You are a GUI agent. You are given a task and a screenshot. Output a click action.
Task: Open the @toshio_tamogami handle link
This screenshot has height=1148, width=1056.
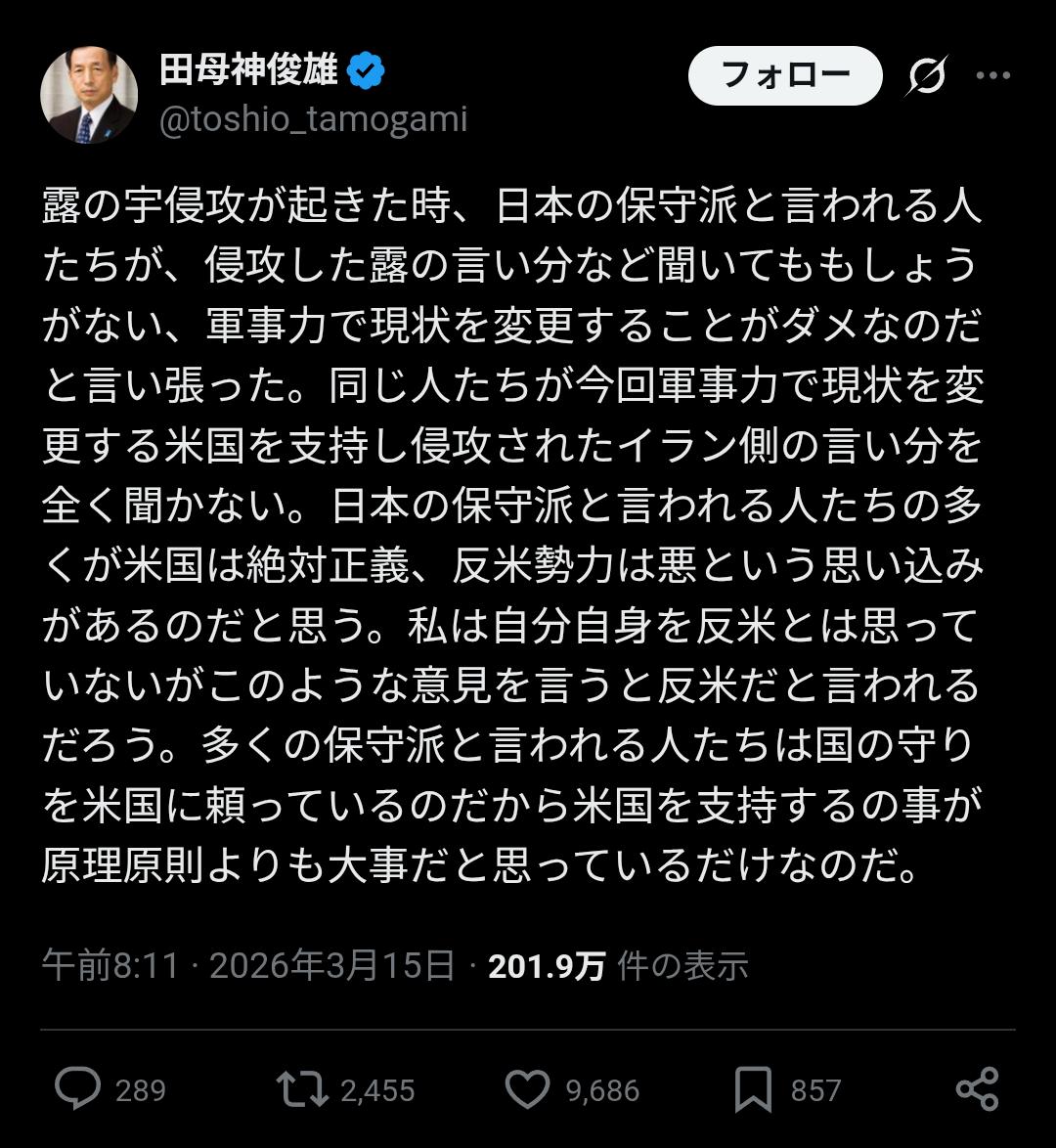click(313, 119)
